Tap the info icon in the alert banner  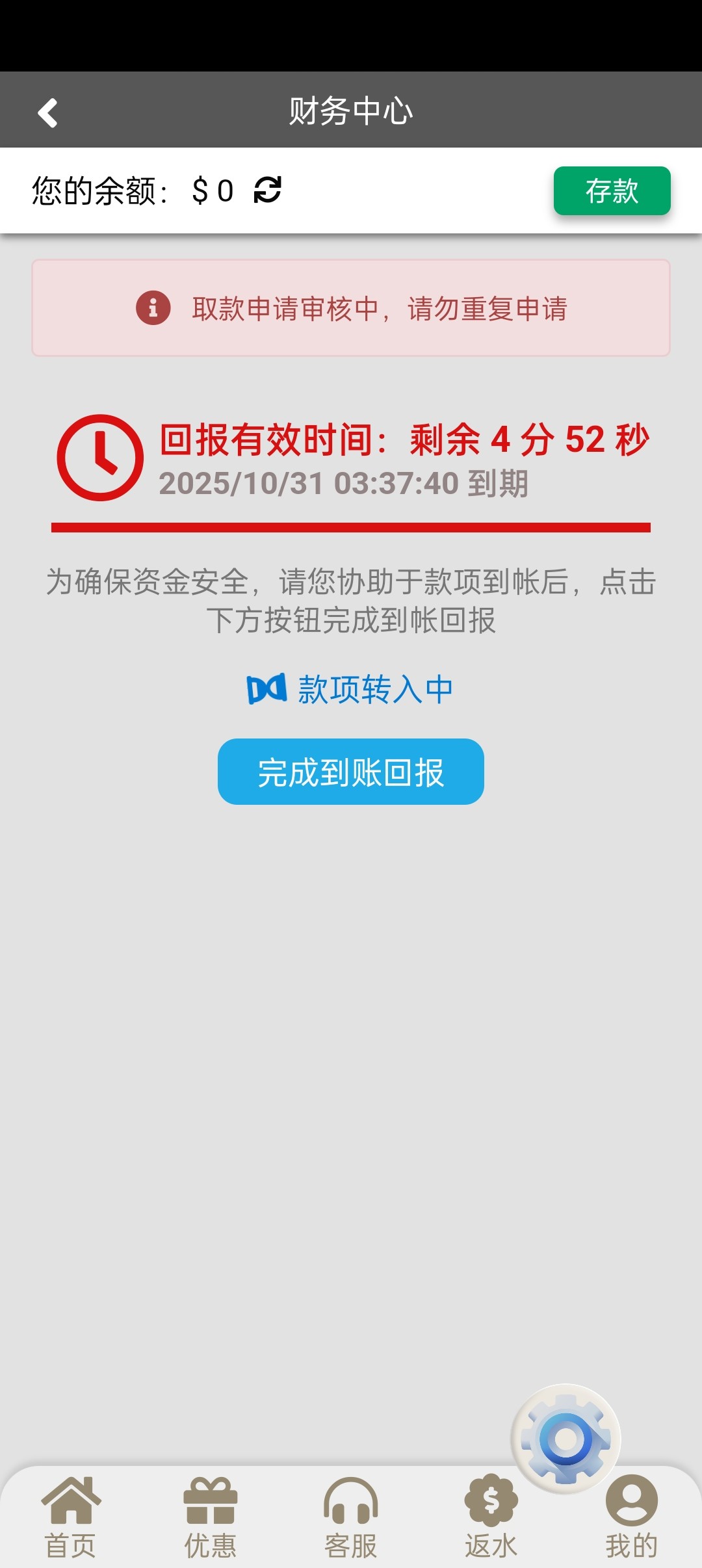(x=153, y=309)
